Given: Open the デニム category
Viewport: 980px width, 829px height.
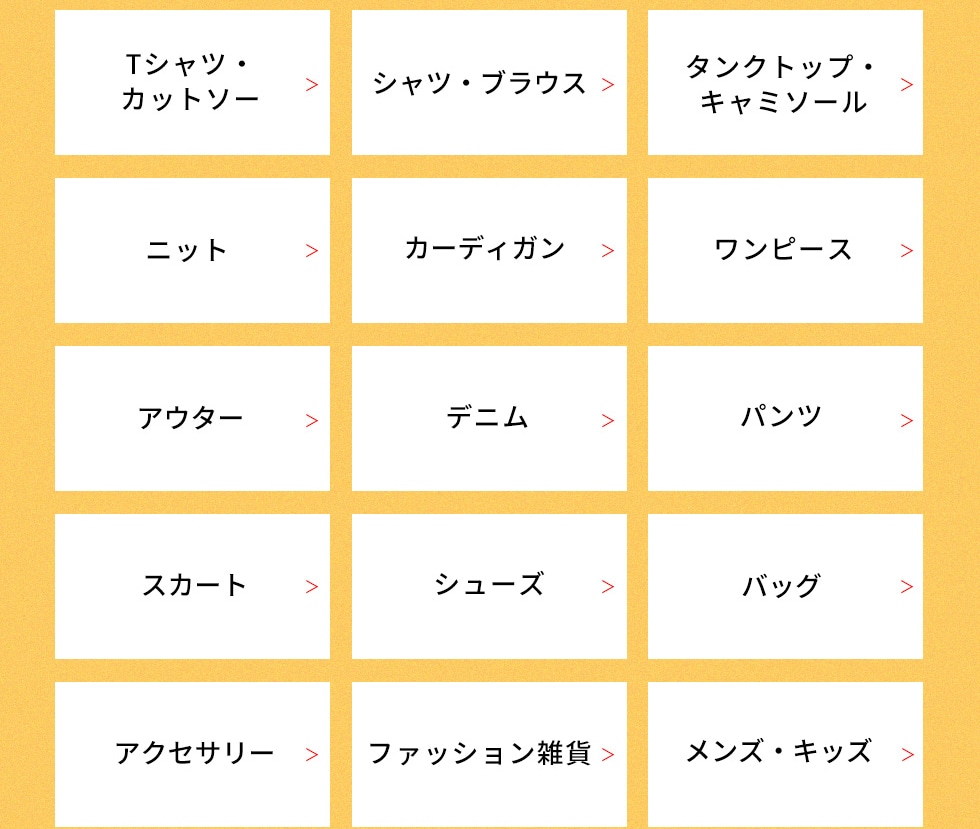Looking at the screenshot, I should pyautogui.click(x=489, y=419).
